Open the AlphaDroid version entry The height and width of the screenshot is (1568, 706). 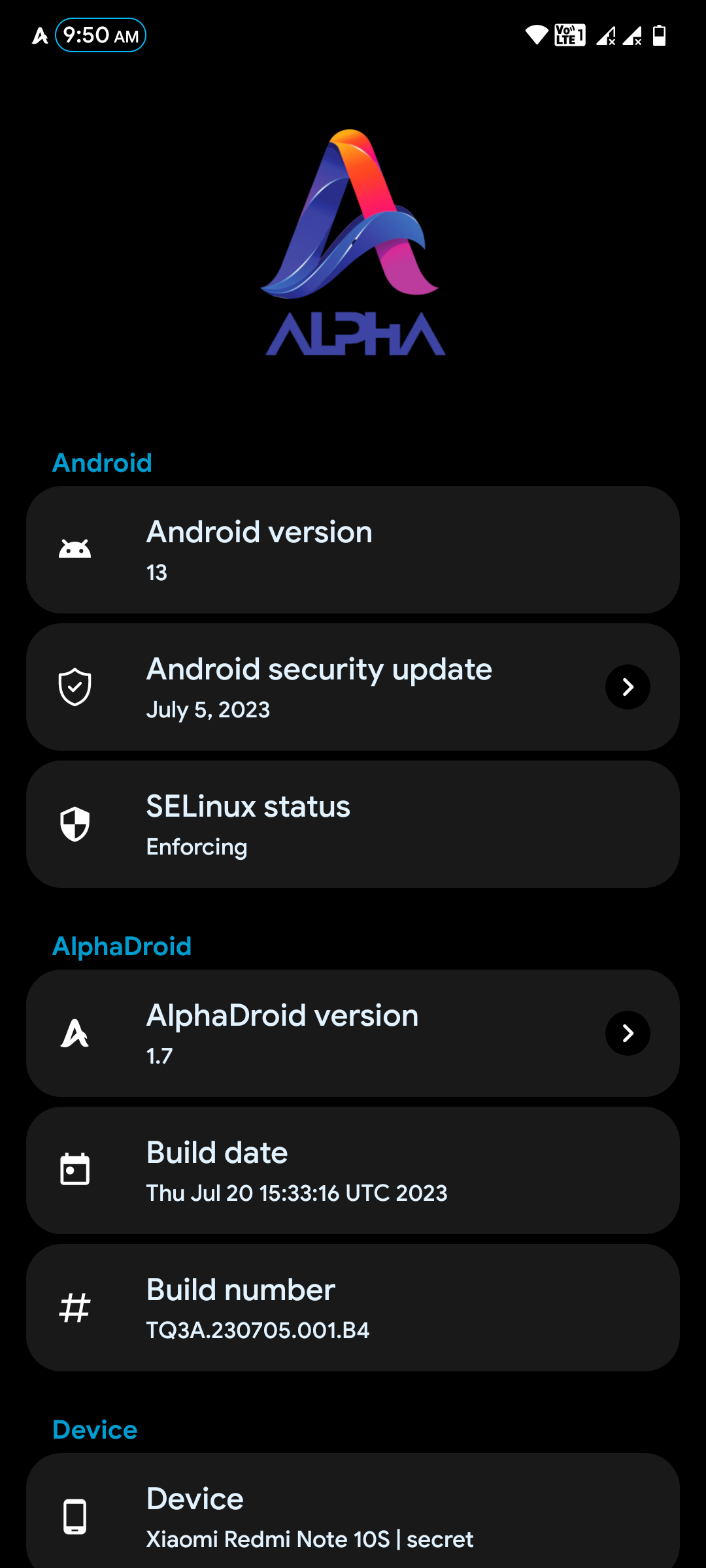pyautogui.click(x=353, y=1033)
